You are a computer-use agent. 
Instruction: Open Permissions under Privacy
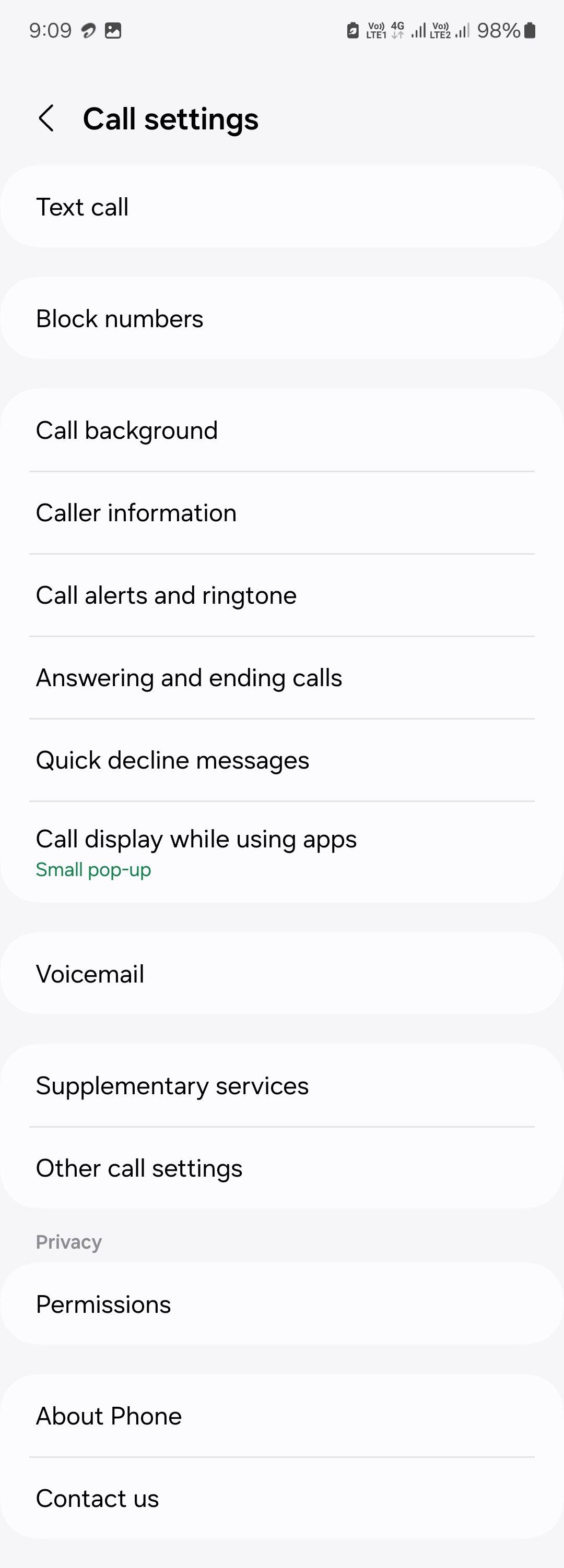point(282,1304)
